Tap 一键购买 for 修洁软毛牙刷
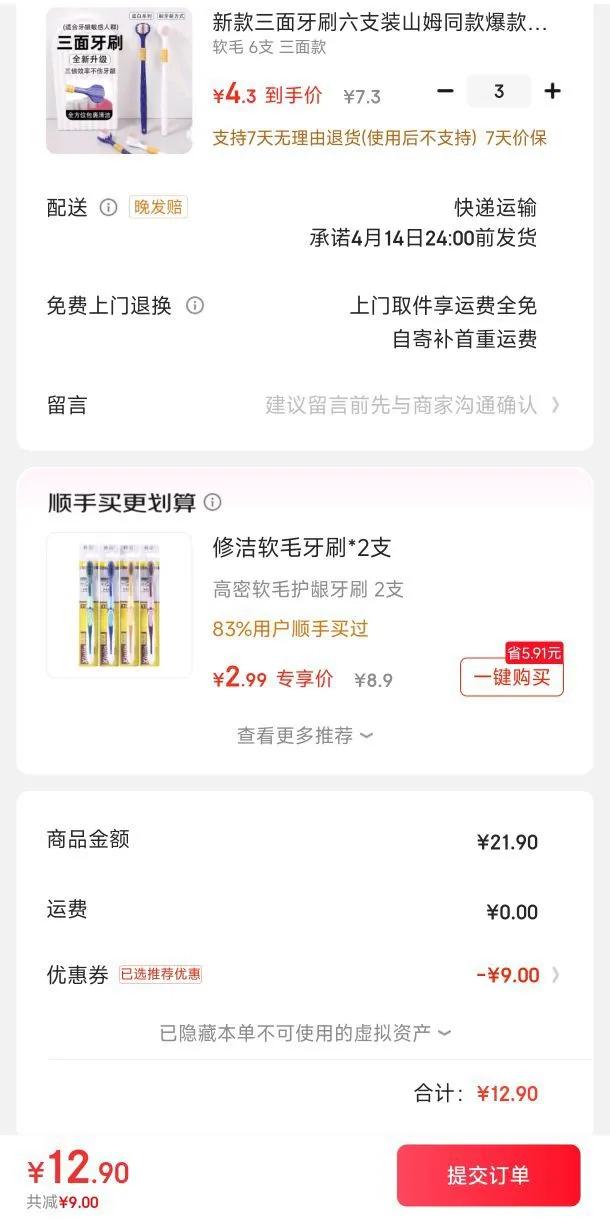The image size is (610, 1226). pyautogui.click(x=511, y=677)
